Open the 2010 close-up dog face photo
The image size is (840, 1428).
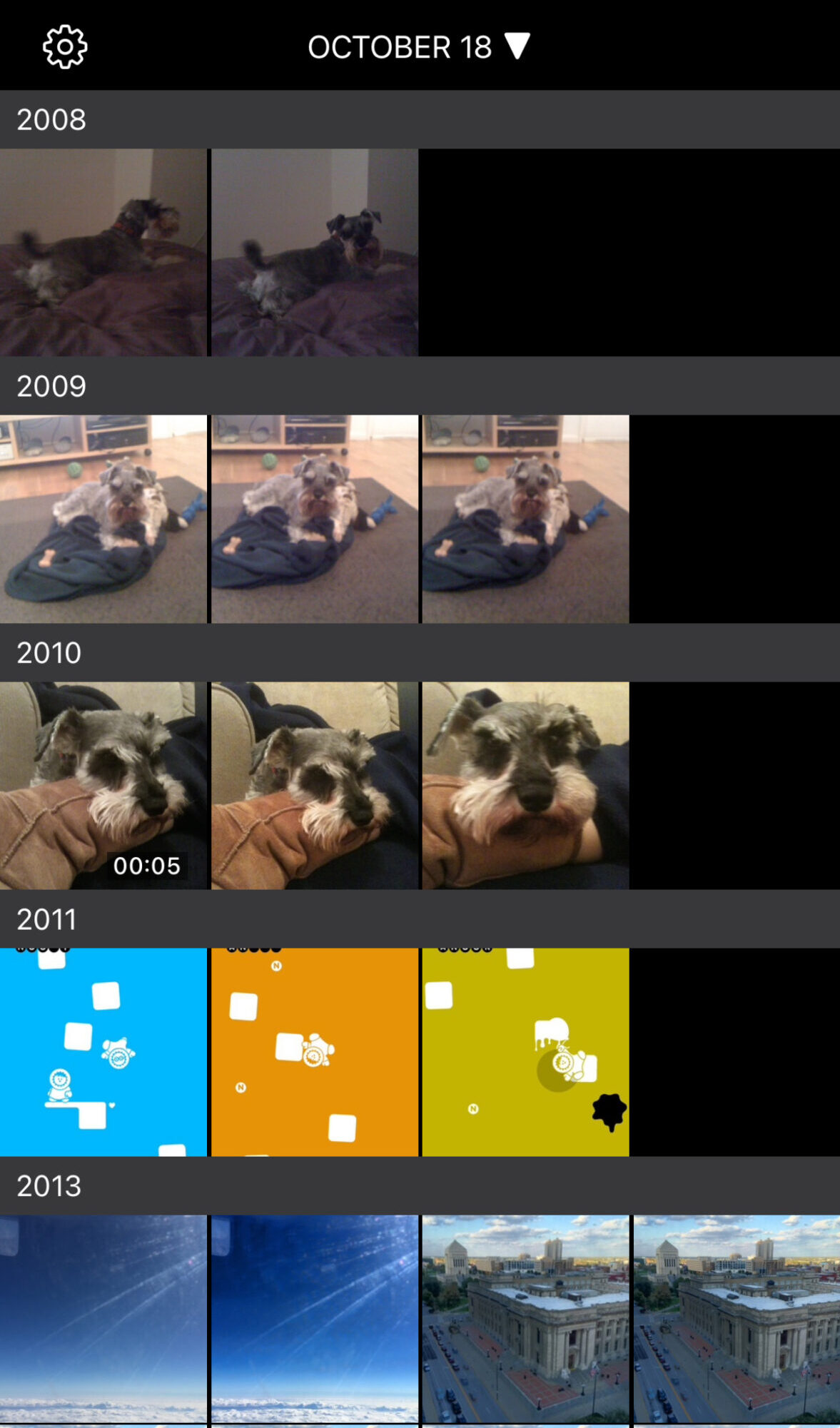pyautogui.click(x=526, y=786)
